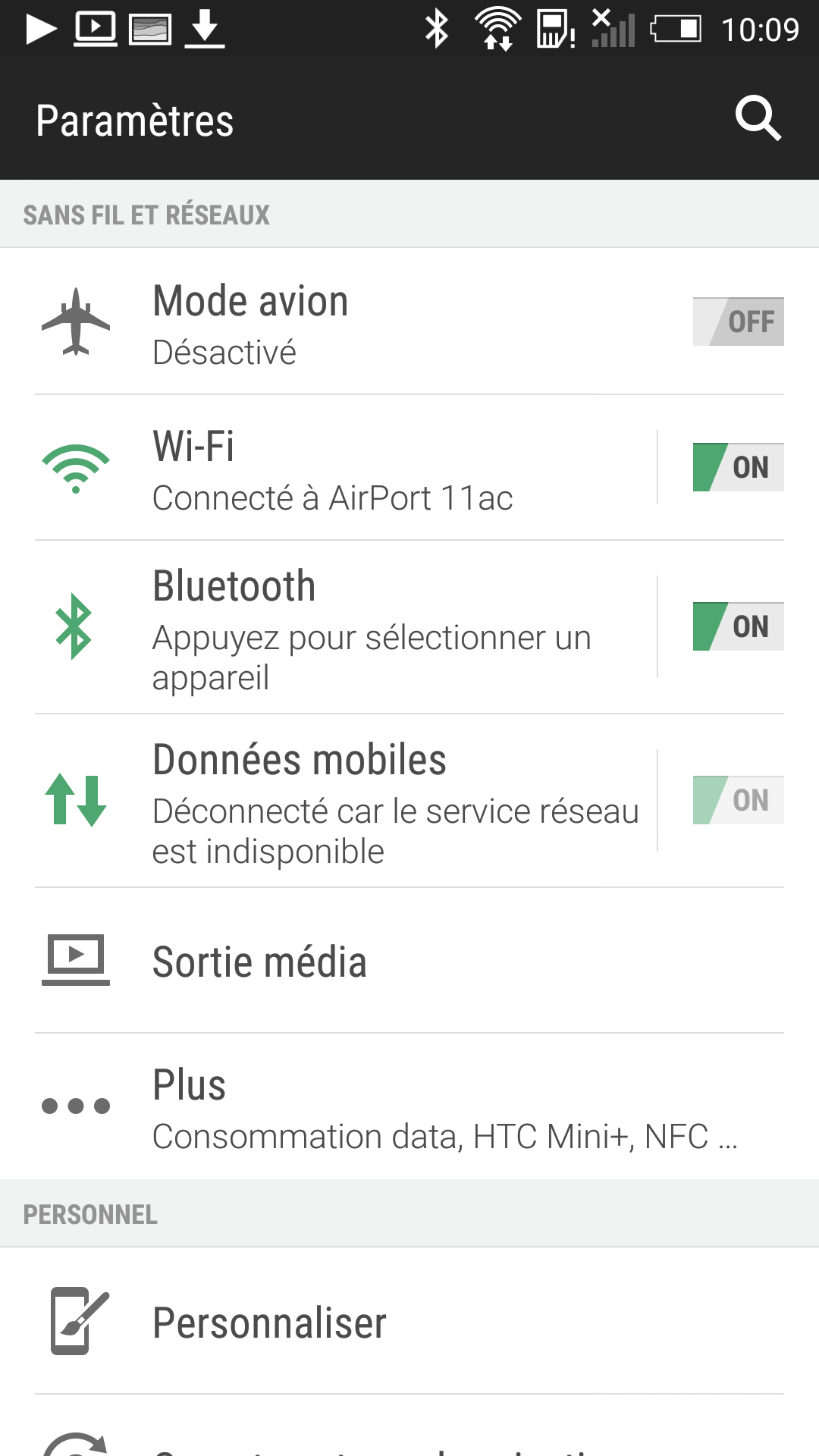Image resolution: width=819 pixels, height=1456 pixels.
Task: Open Personnaliser settings
Action: [x=409, y=1321]
